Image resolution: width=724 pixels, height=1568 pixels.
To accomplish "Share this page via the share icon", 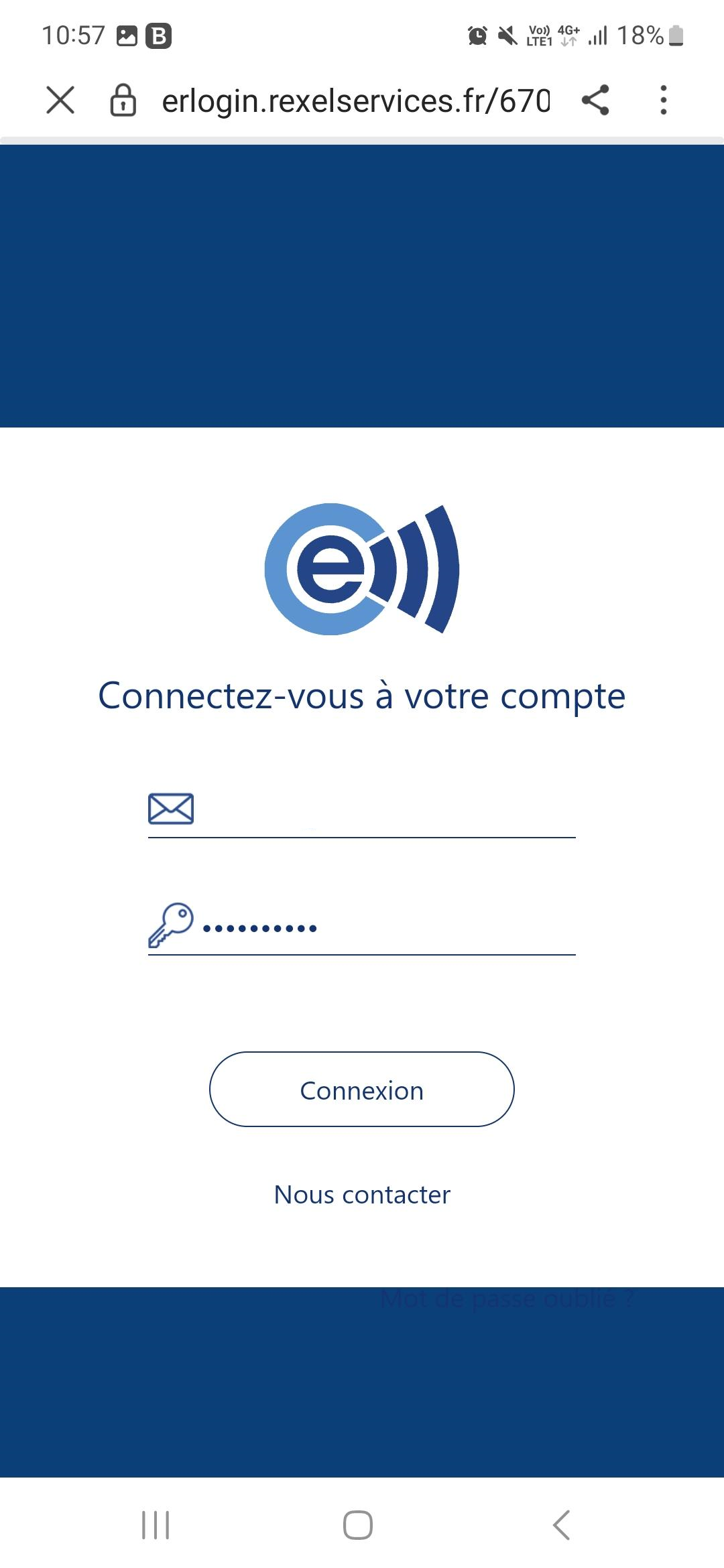I will [595, 101].
